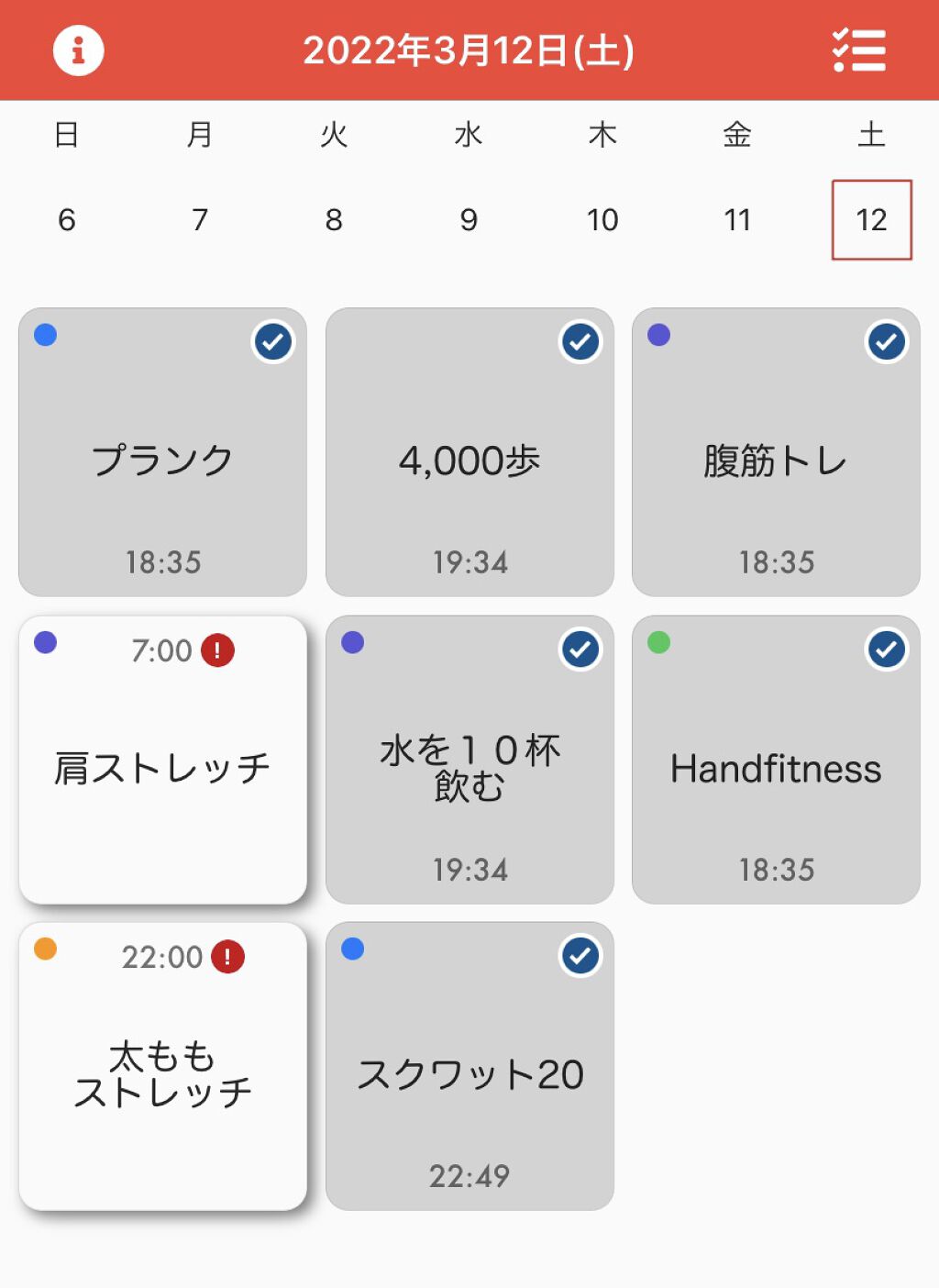Open the list view icon top right
939x1288 pixels.
[856, 51]
